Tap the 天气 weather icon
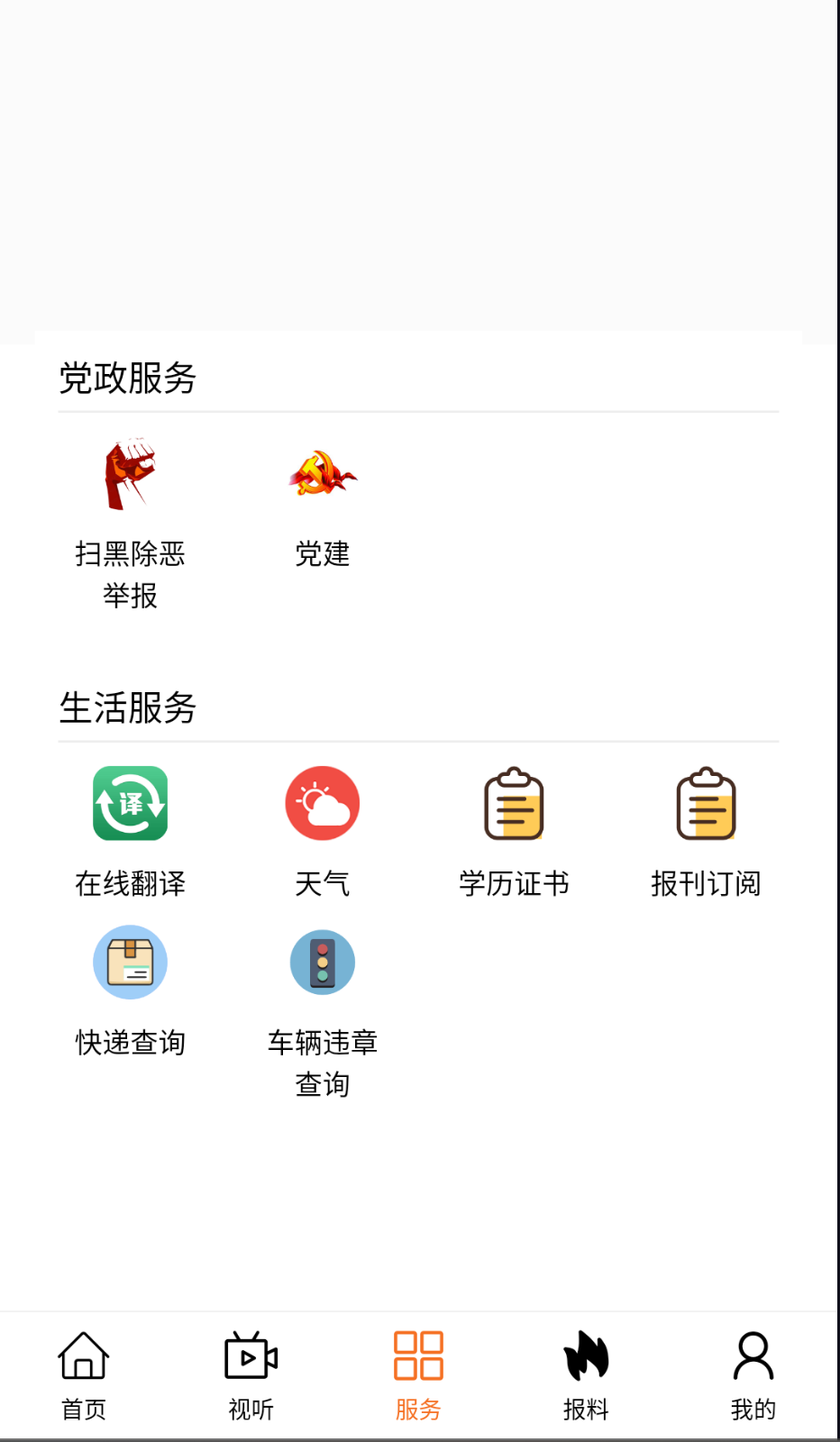The height and width of the screenshot is (1442, 840). (322, 803)
